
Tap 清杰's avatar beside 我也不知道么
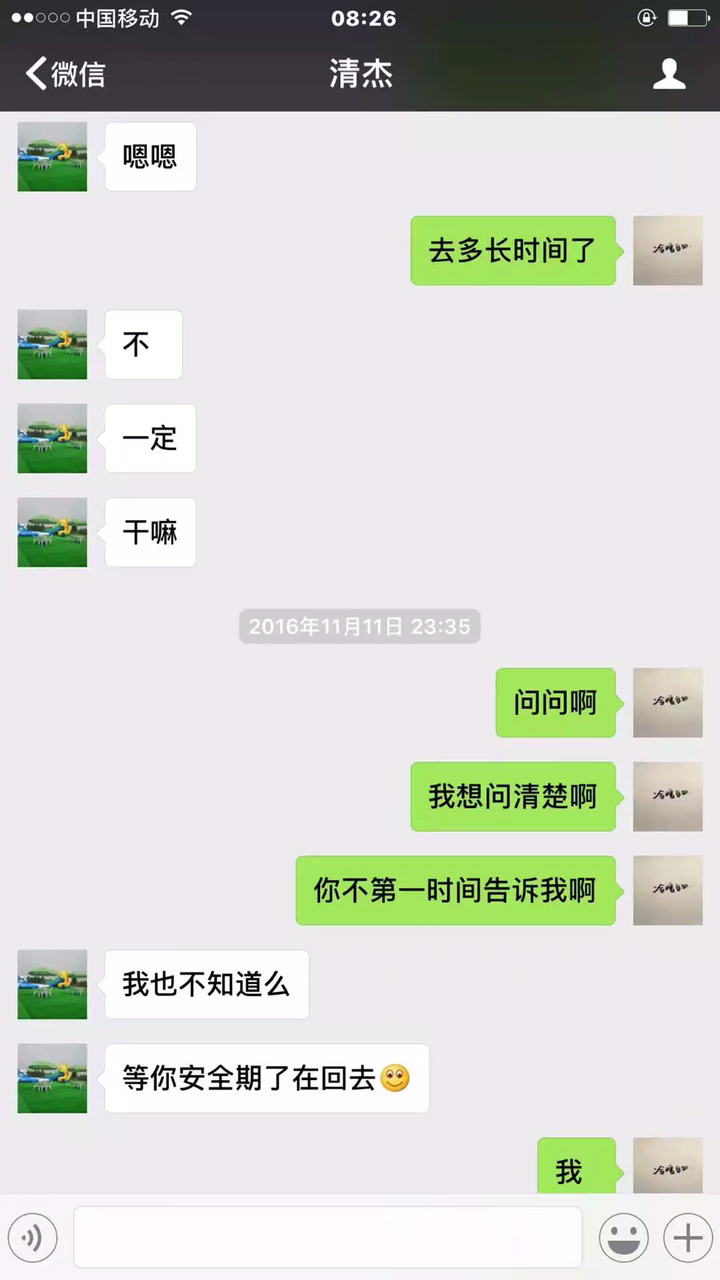click(52, 984)
